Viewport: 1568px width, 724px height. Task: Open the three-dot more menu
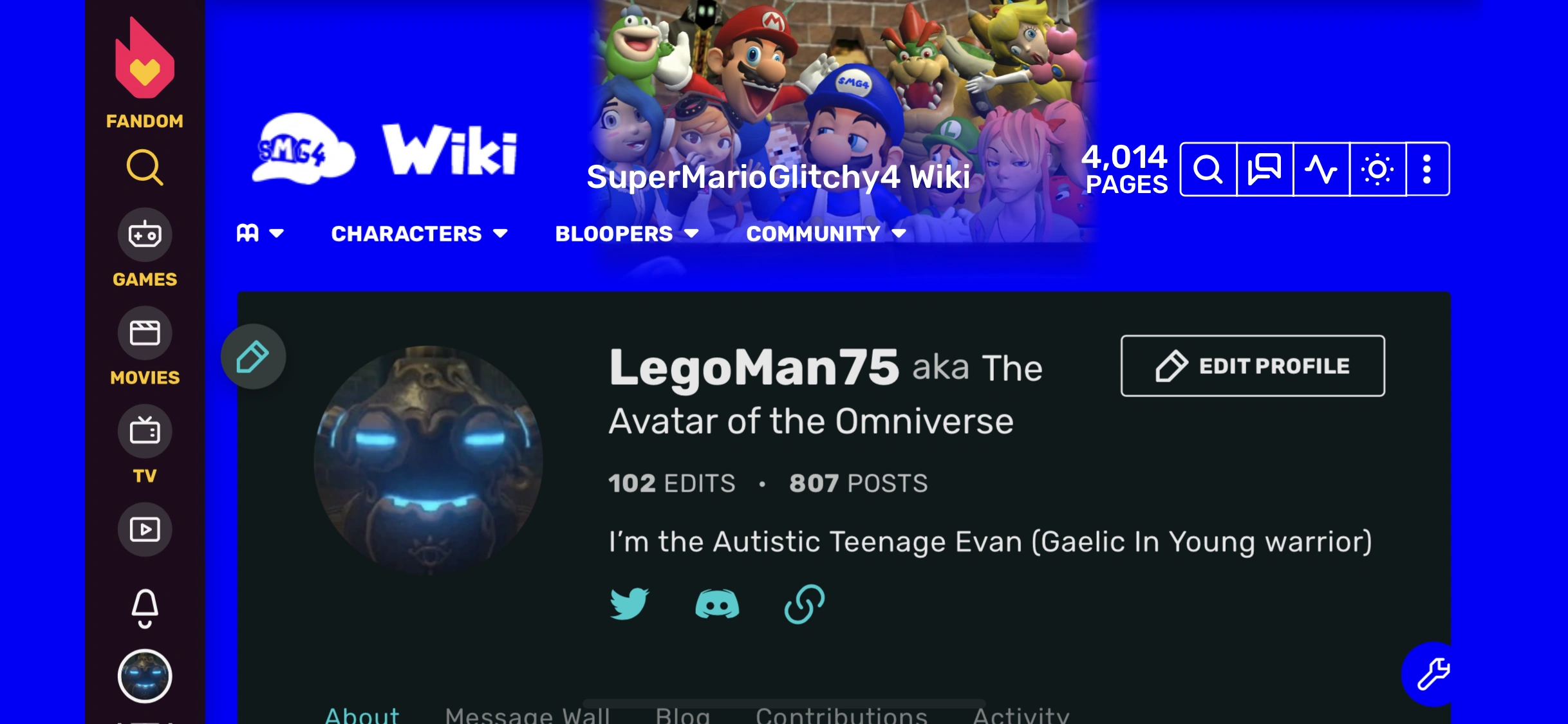(1427, 169)
